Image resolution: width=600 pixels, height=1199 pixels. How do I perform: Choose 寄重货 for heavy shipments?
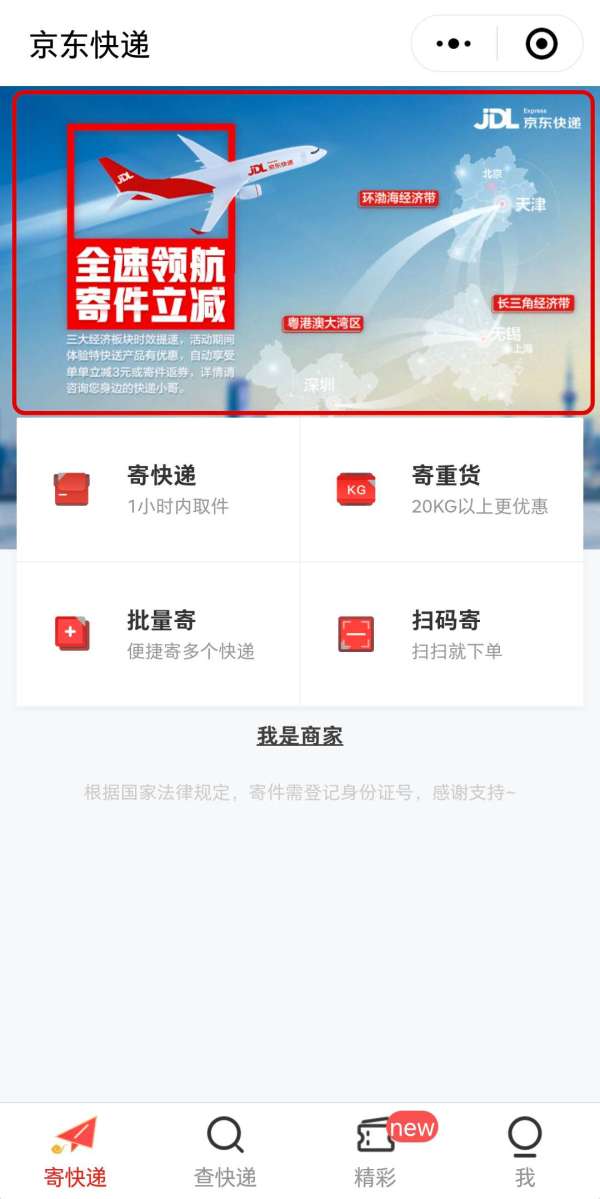point(442,489)
